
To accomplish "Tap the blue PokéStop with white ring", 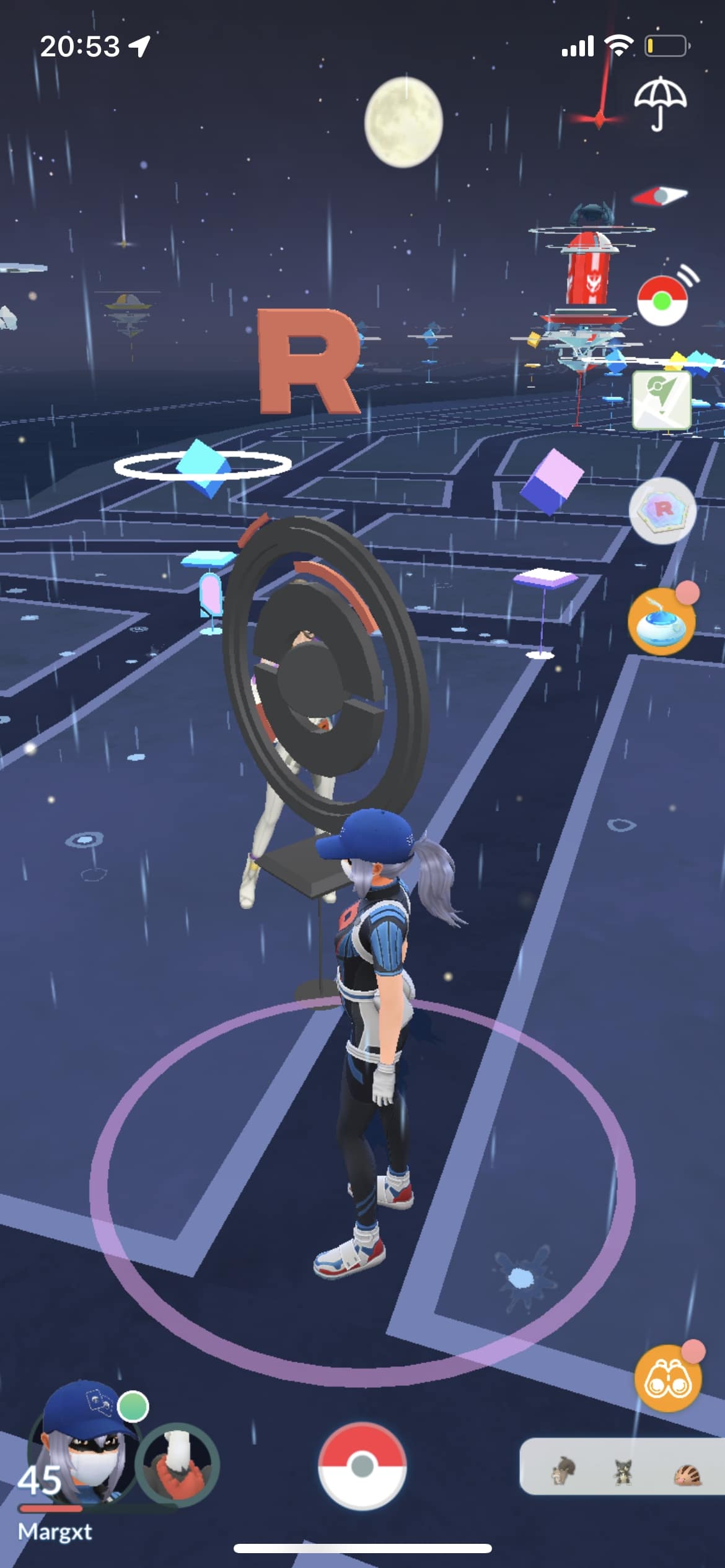I will [202, 467].
